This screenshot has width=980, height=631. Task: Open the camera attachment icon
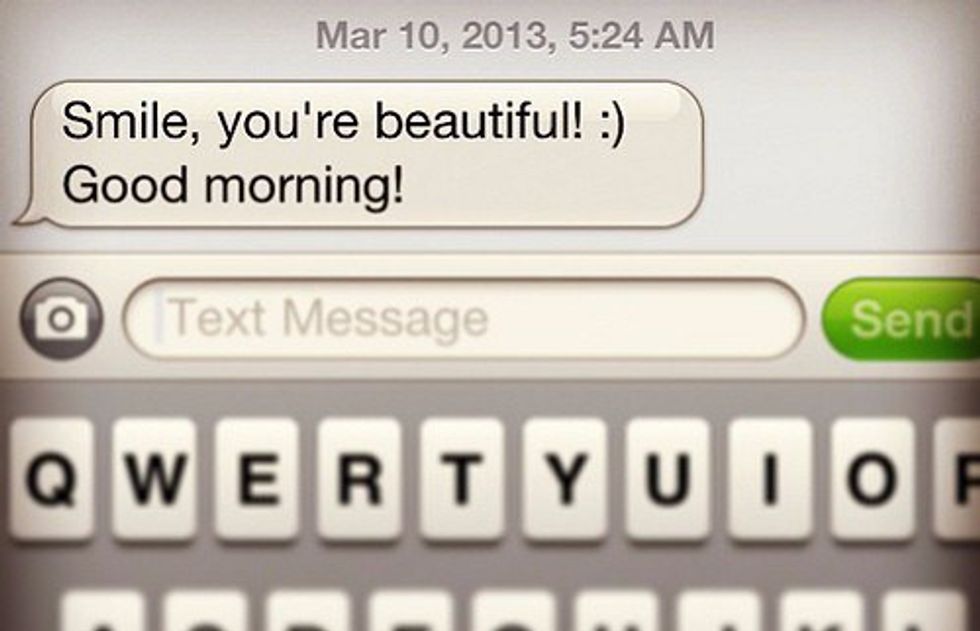point(61,319)
